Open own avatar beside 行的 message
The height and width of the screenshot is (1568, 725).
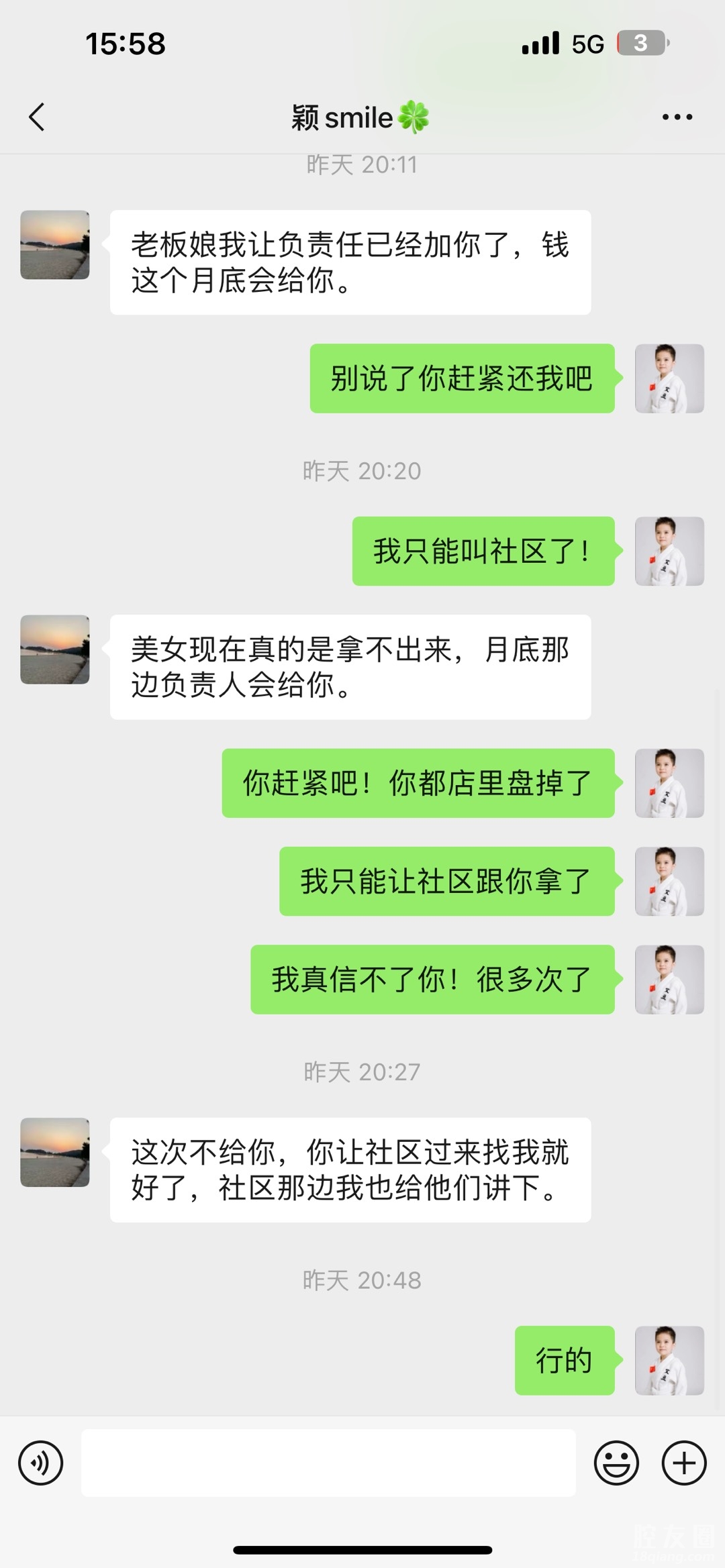tap(669, 1360)
